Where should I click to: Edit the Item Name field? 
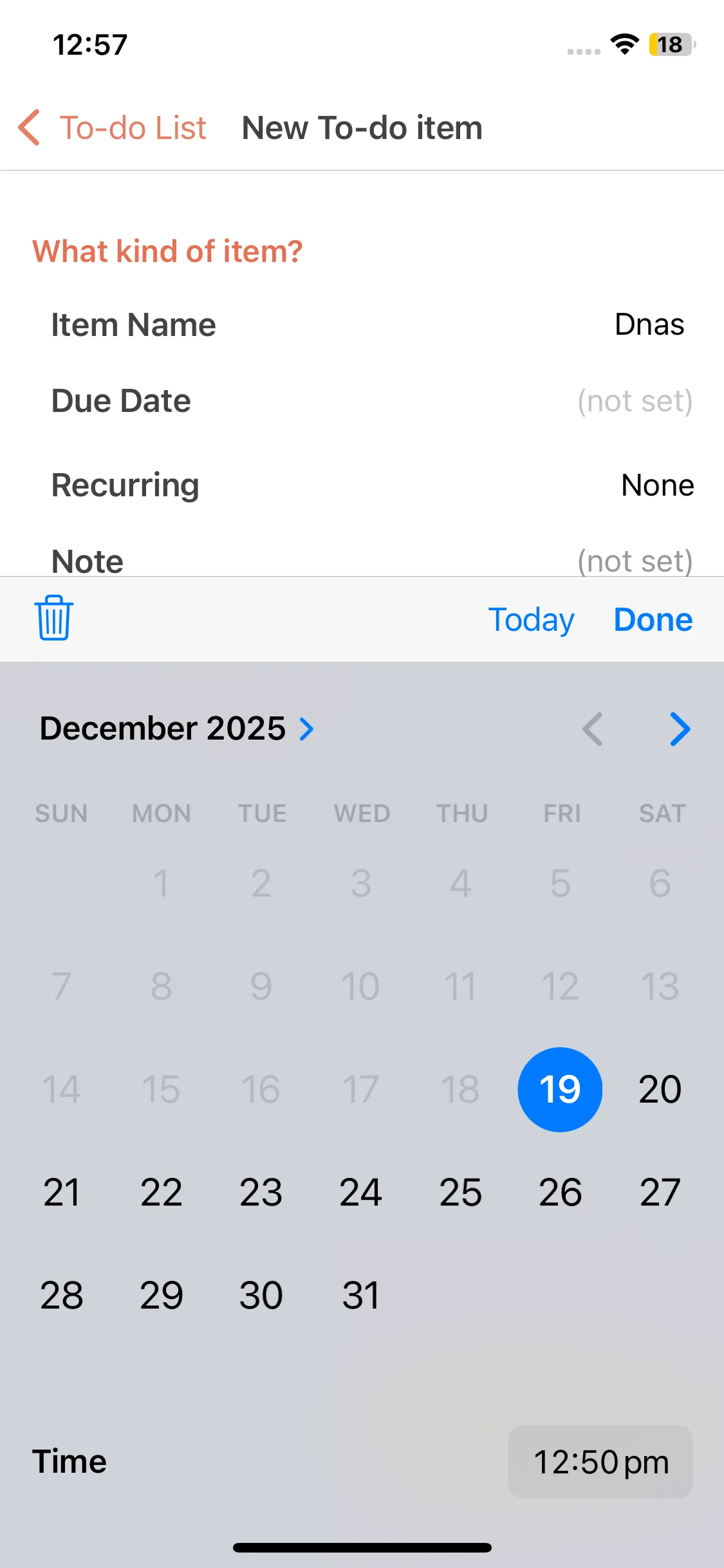coord(362,324)
